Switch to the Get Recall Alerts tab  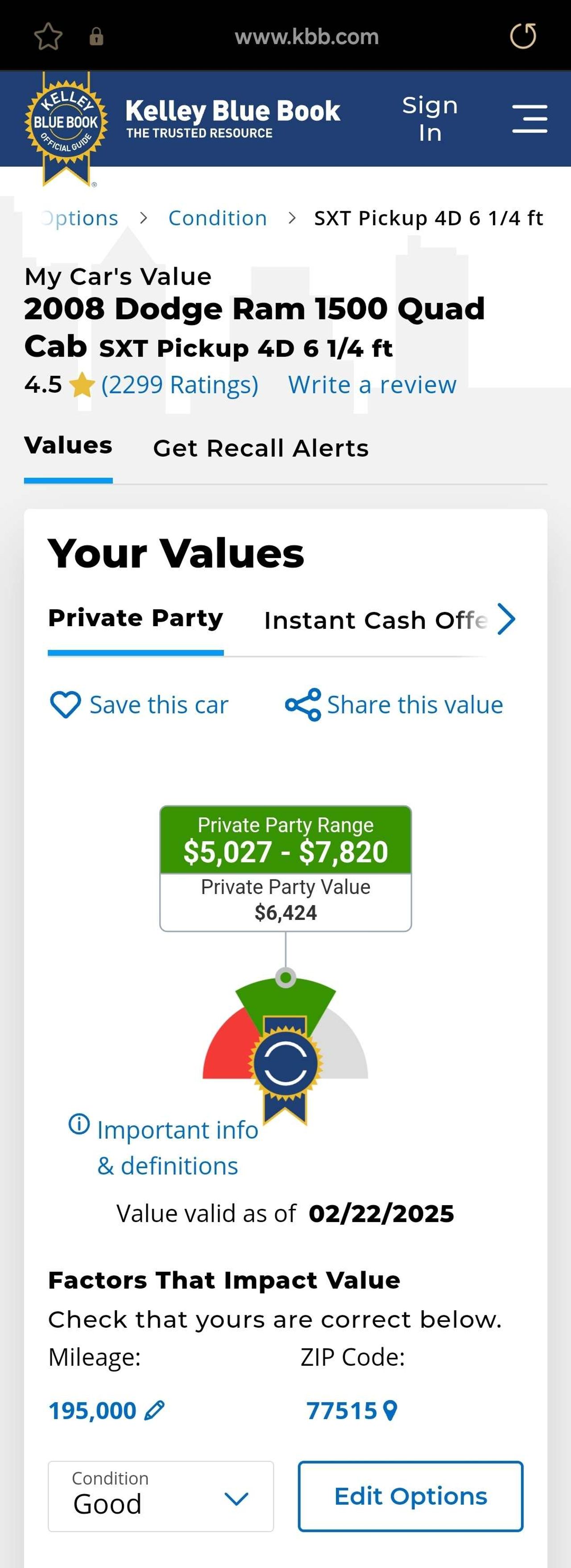[261, 448]
